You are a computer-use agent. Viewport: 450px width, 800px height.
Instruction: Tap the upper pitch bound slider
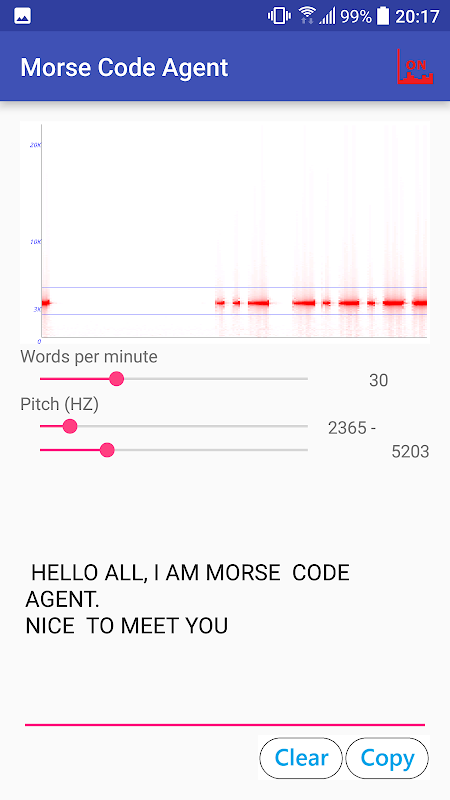coord(174,450)
